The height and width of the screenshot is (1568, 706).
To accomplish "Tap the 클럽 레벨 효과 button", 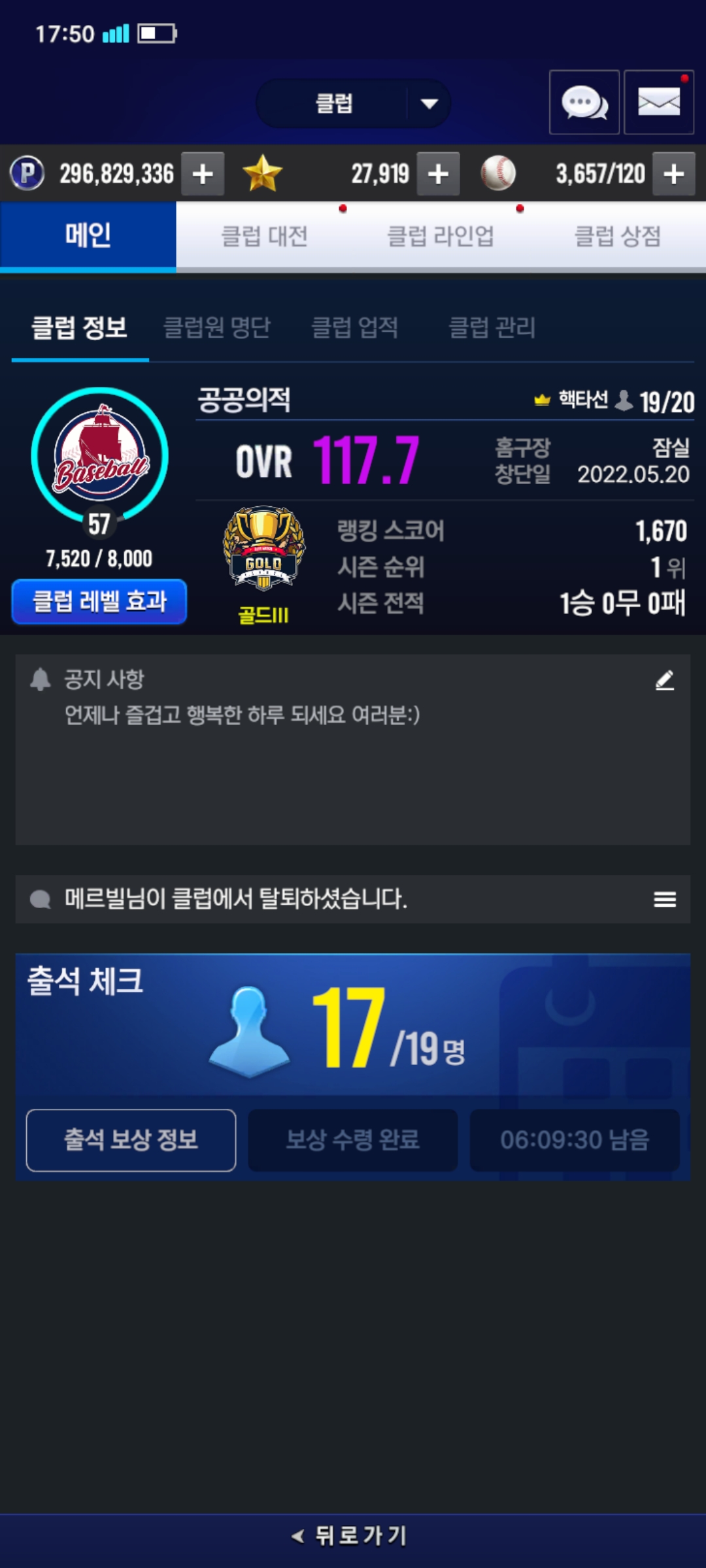I will click(x=99, y=601).
